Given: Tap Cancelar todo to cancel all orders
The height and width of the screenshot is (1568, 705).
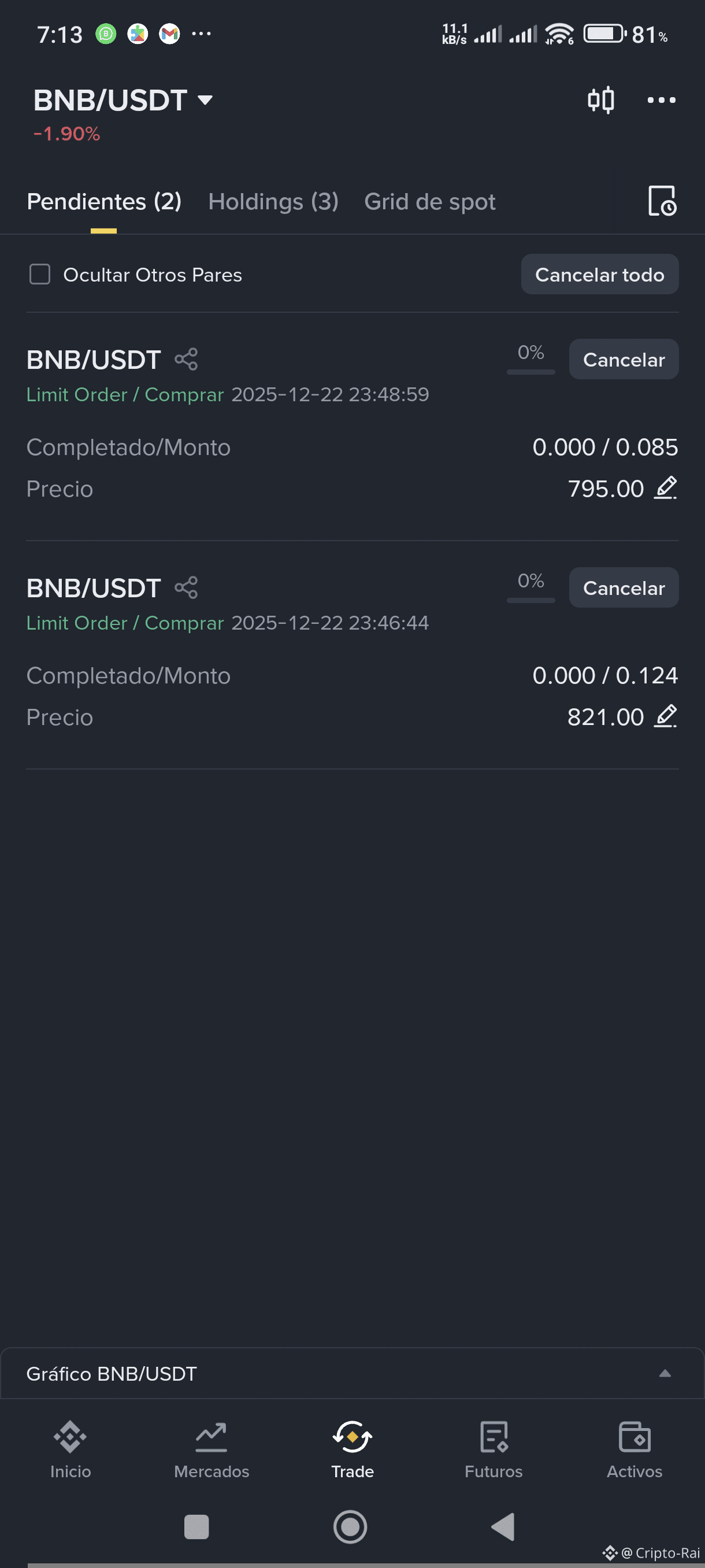Looking at the screenshot, I should pyautogui.click(x=599, y=275).
